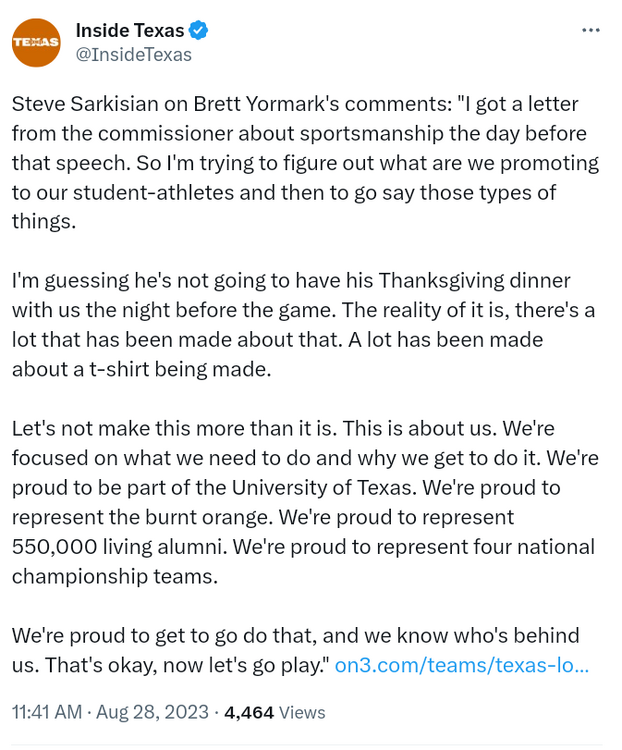Open the @InsideTexas handle

(133, 55)
